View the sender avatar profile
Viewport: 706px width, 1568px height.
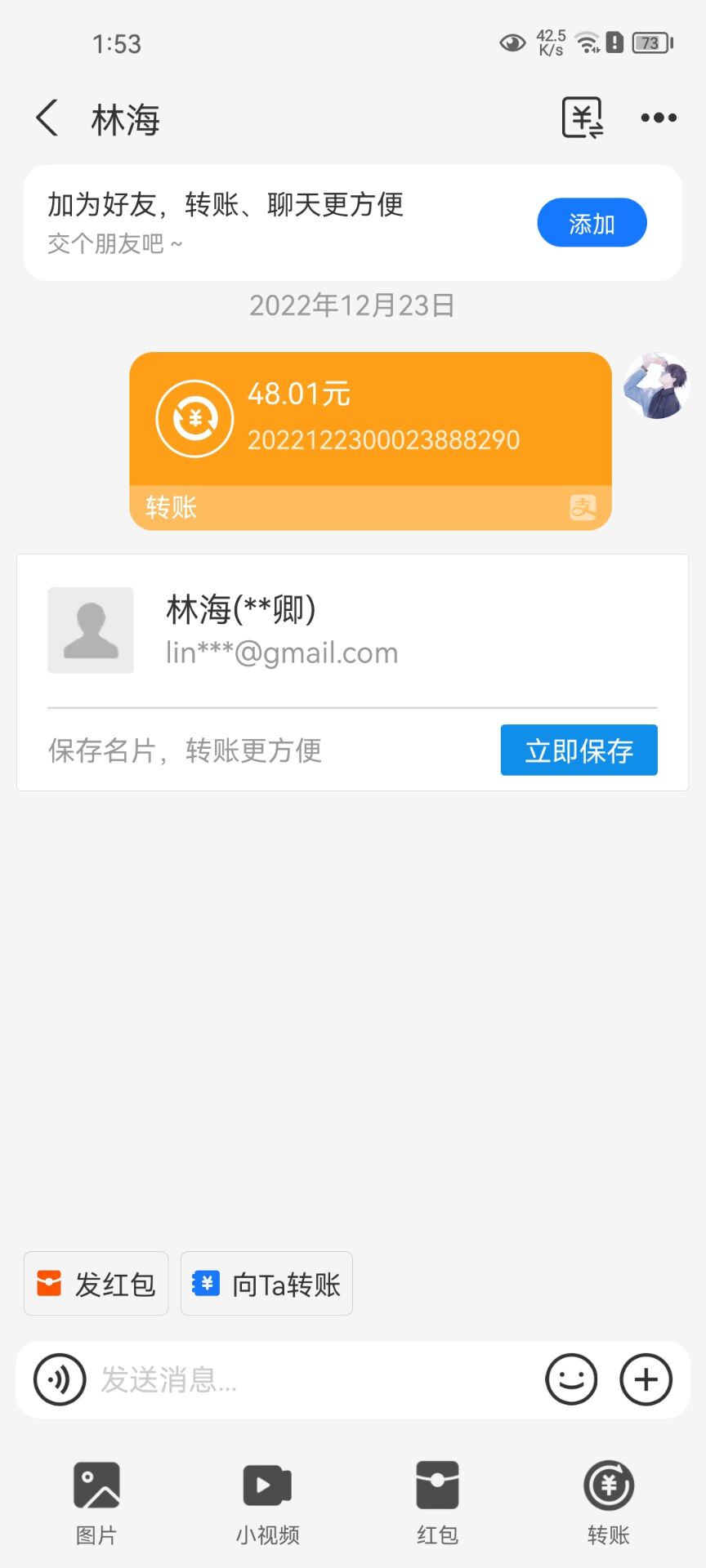click(x=656, y=386)
